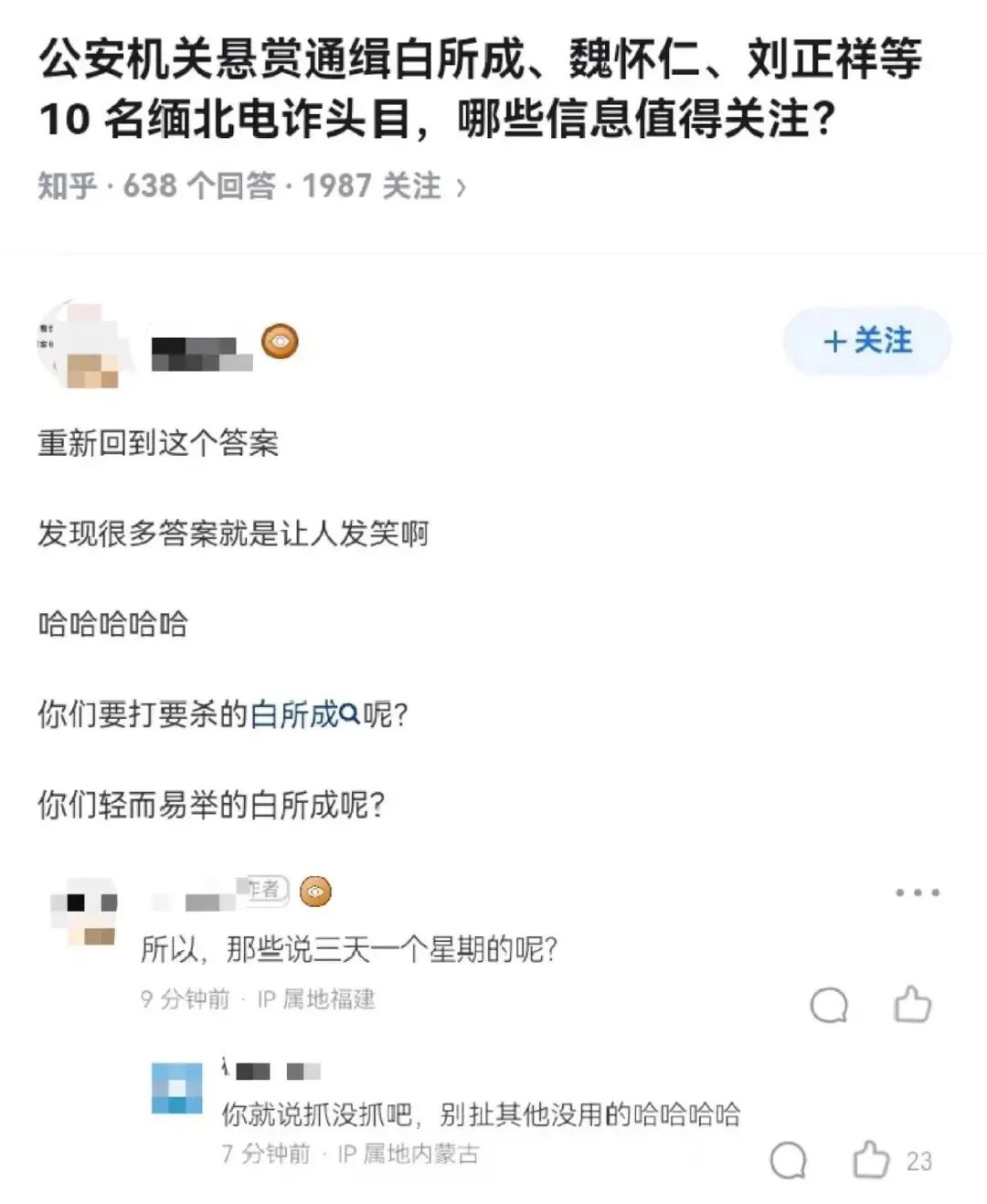Follow the answer author via +关注
Viewport: 987px width, 1204px height.
click(x=866, y=341)
